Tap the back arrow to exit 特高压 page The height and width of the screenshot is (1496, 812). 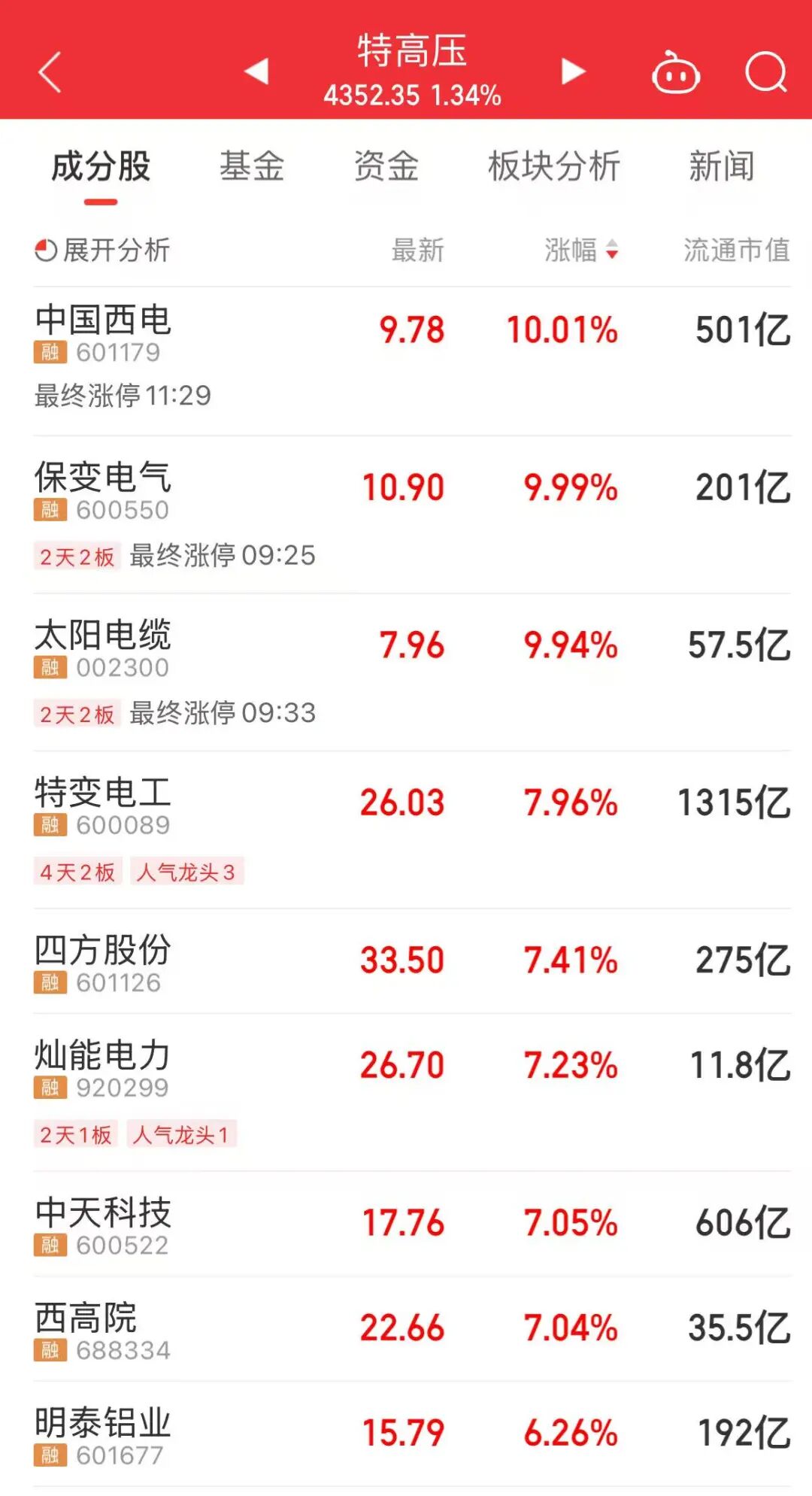click(50, 73)
